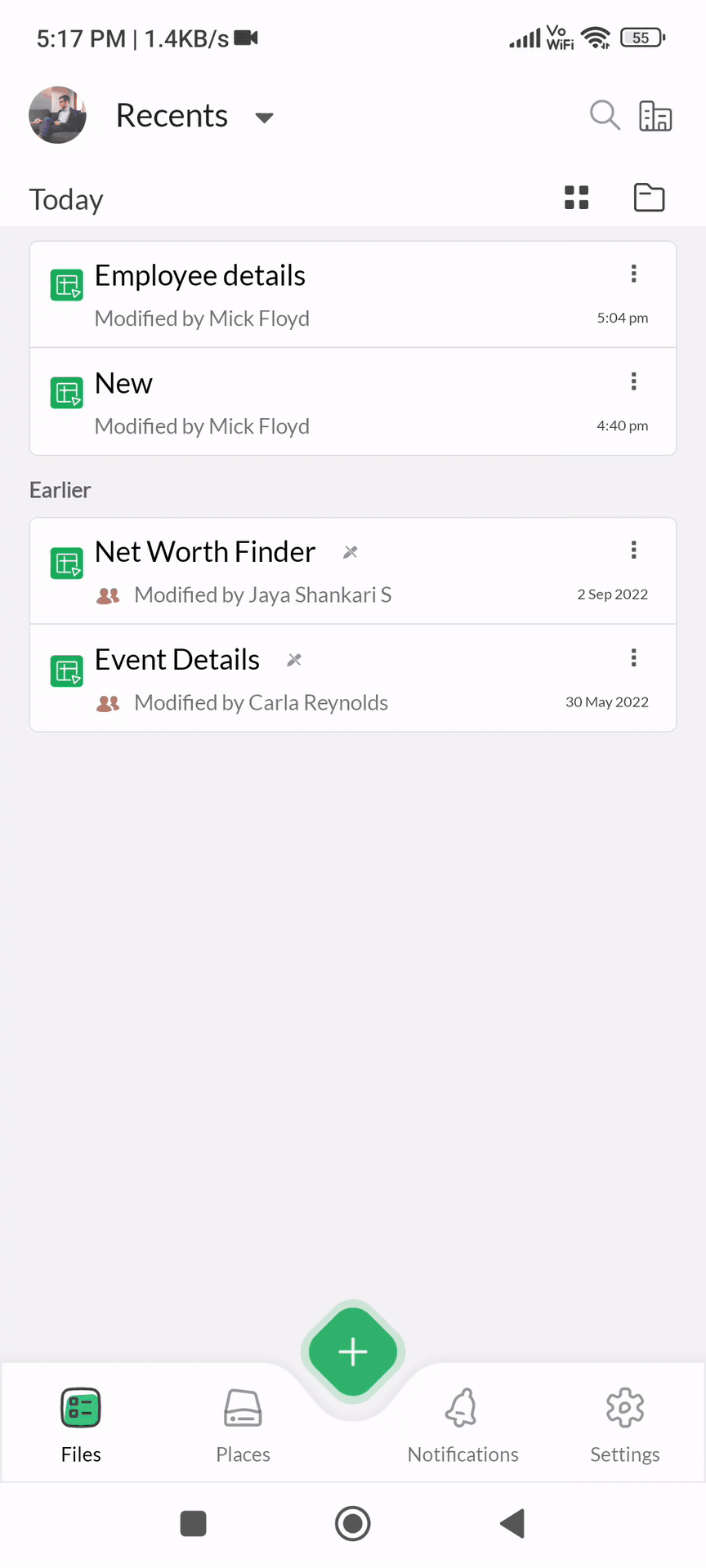Screen dimensions: 706x1568
Task: Open the spreadsheet named New
Action: (124, 384)
